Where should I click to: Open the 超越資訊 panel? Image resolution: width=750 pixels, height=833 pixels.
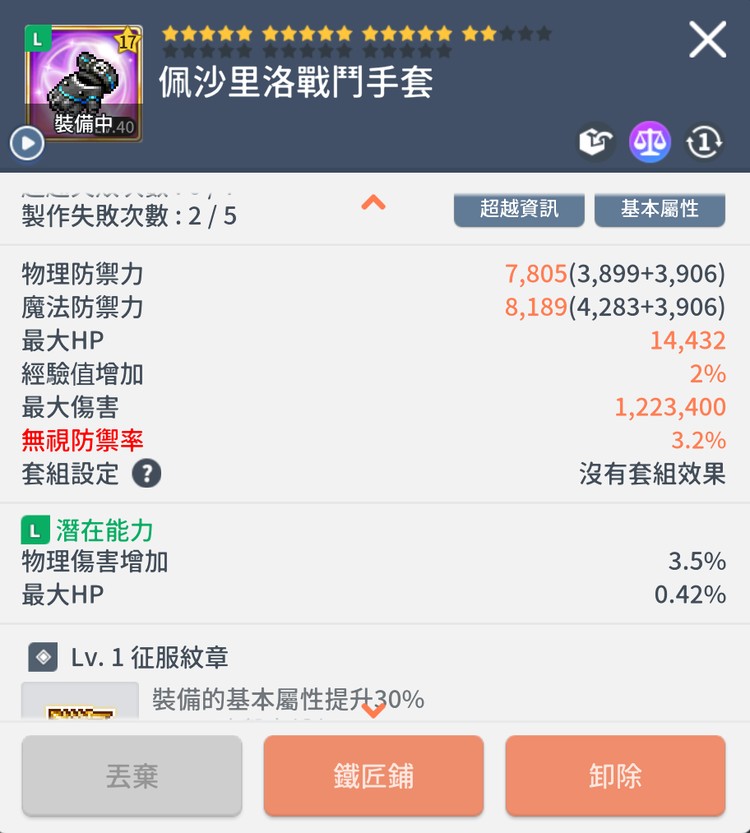pos(519,210)
